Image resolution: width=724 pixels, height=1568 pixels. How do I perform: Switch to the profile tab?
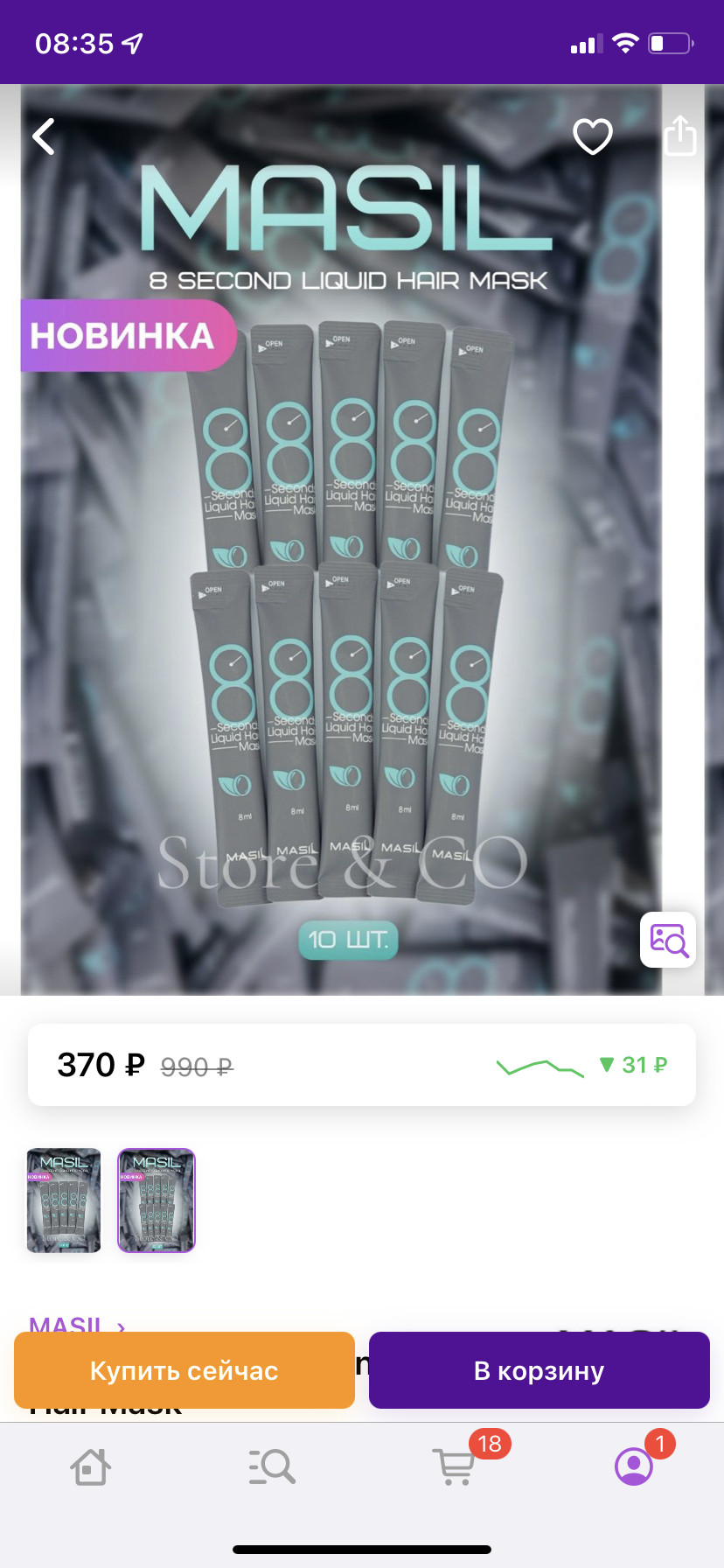634,1467
